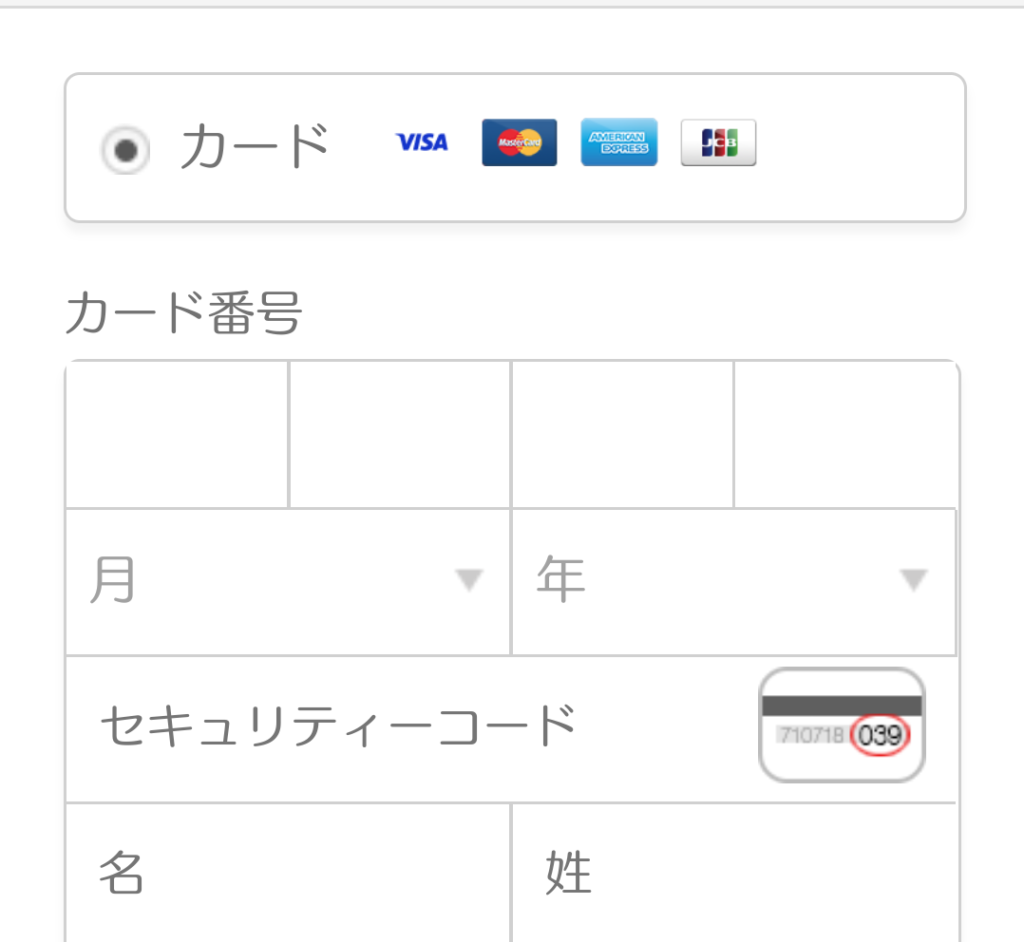Tap the first card number box
This screenshot has height=942, width=1024.
tap(177, 435)
